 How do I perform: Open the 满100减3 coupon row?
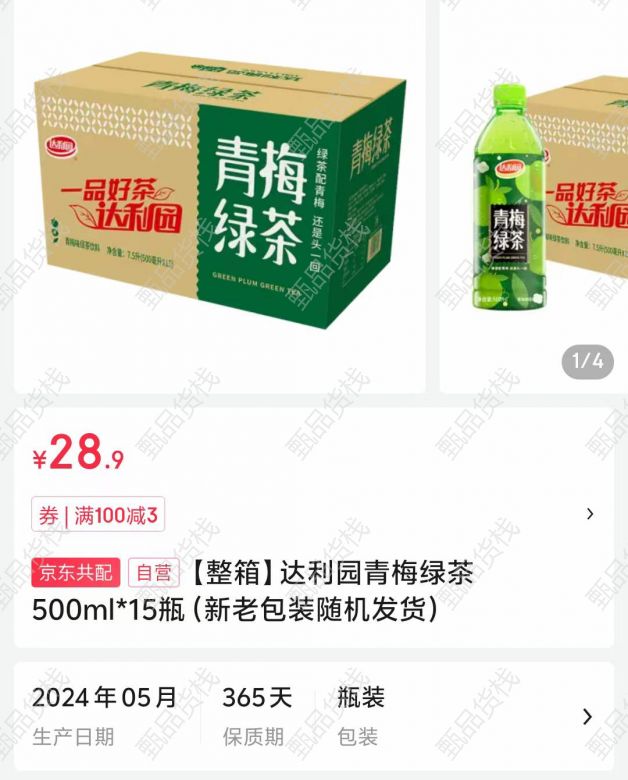click(x=313, y=515)
